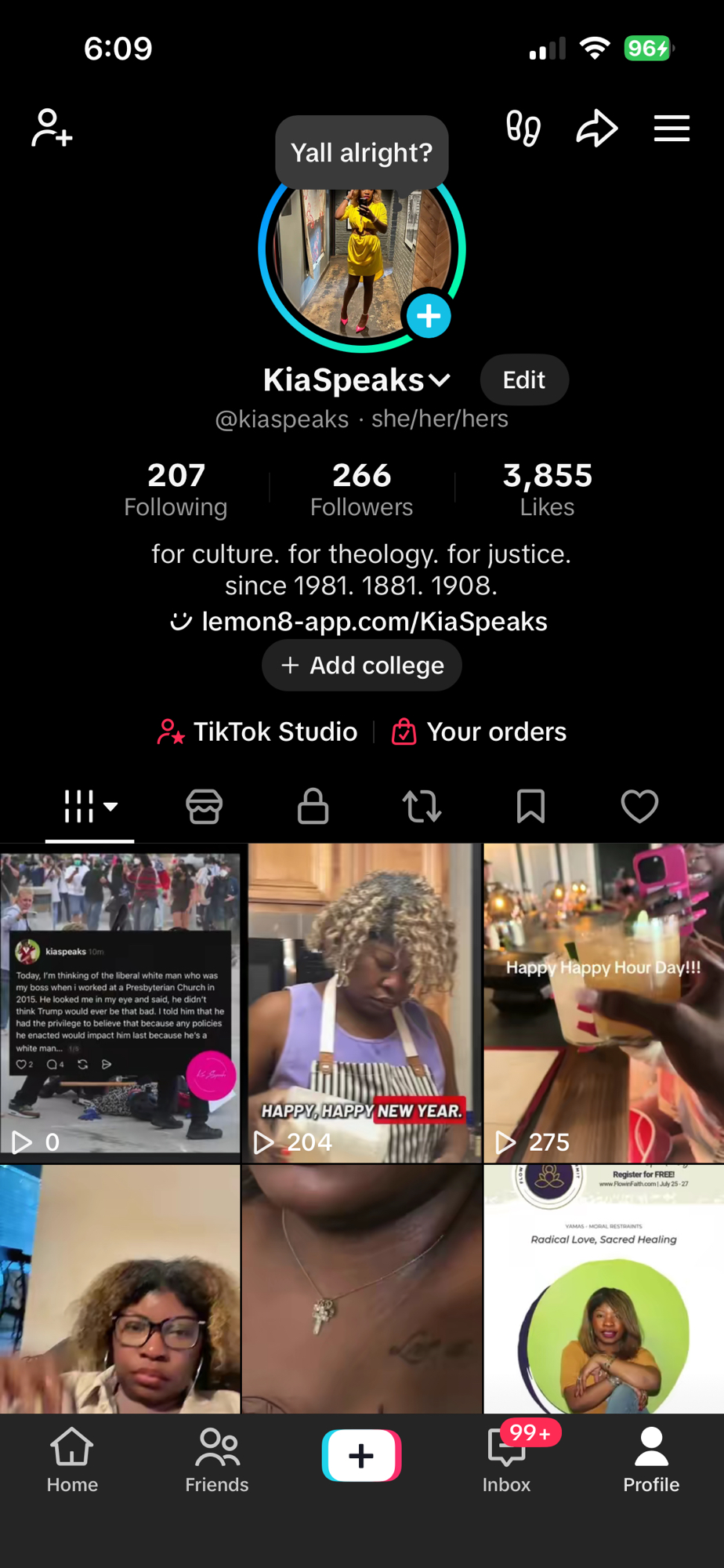Edit the profile
This screenshot has width=724, height=1568.
[523, 380]
